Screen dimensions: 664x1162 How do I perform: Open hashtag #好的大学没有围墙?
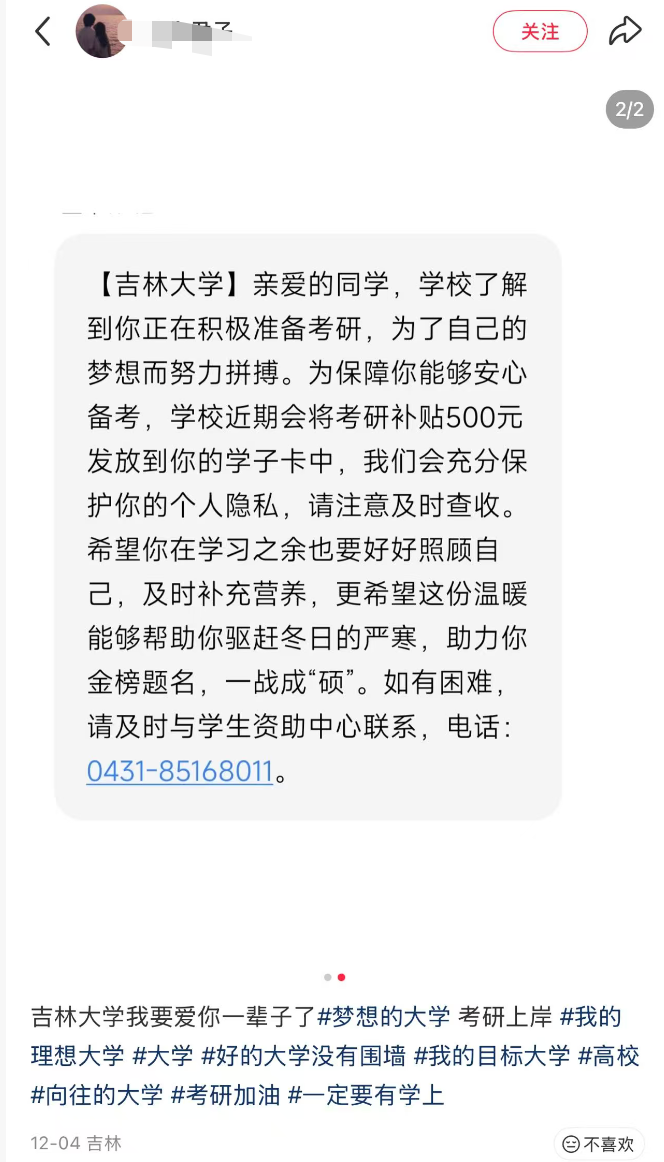point(304,1055)
